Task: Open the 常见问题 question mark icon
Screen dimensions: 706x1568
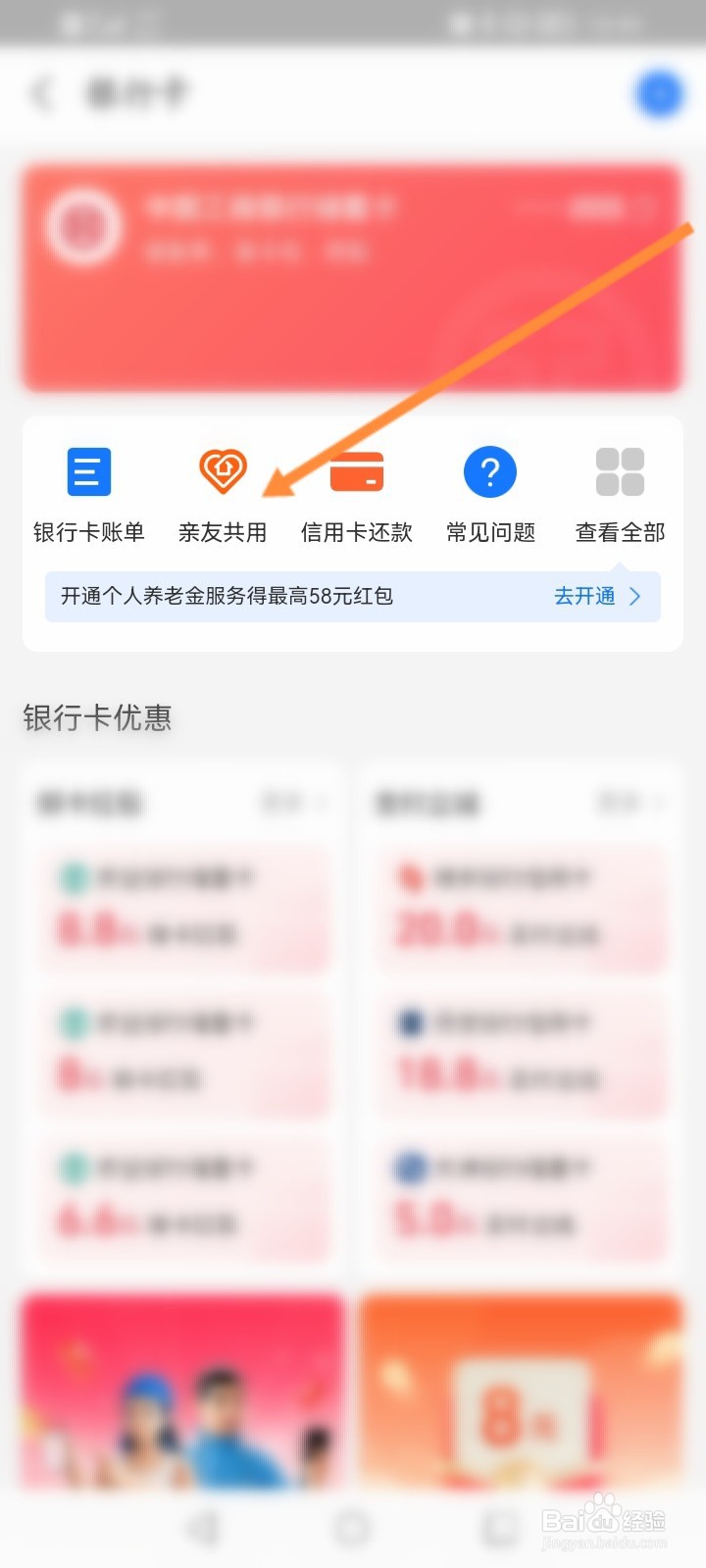Action: click(489, 471)
